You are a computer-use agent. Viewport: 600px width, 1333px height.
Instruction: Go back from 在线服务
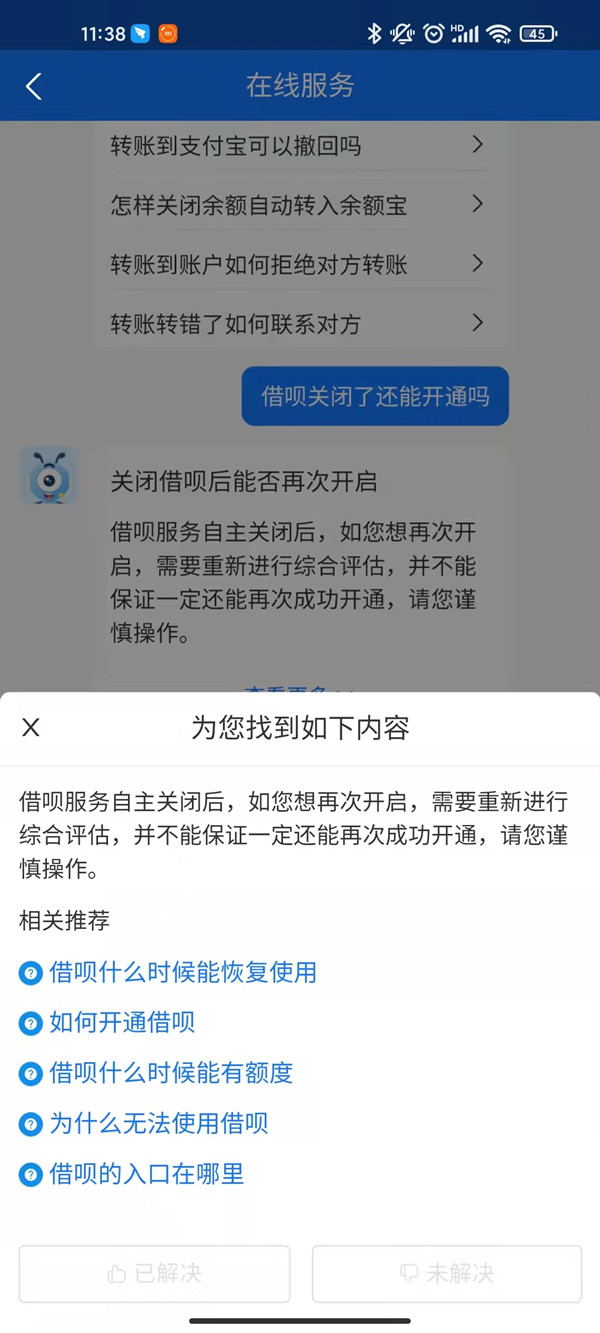[34, 86]
